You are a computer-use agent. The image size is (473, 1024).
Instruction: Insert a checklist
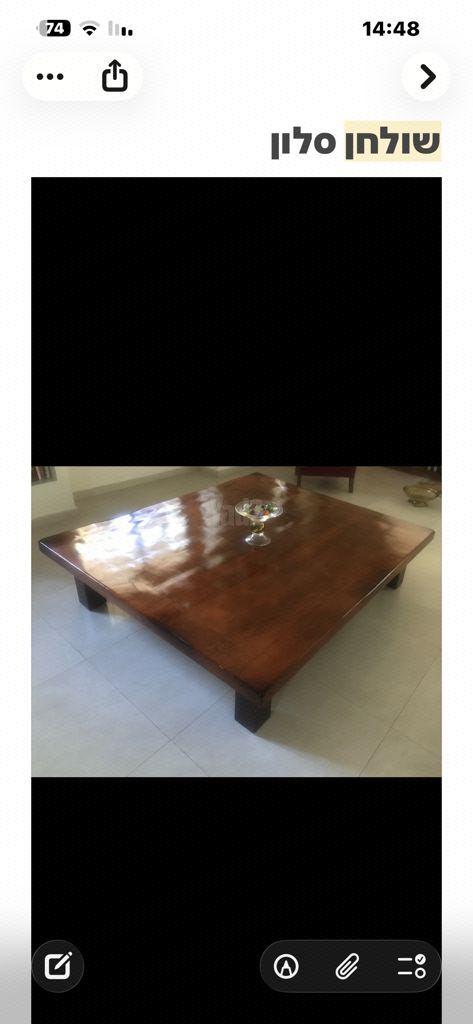click(x=412, y=966)
